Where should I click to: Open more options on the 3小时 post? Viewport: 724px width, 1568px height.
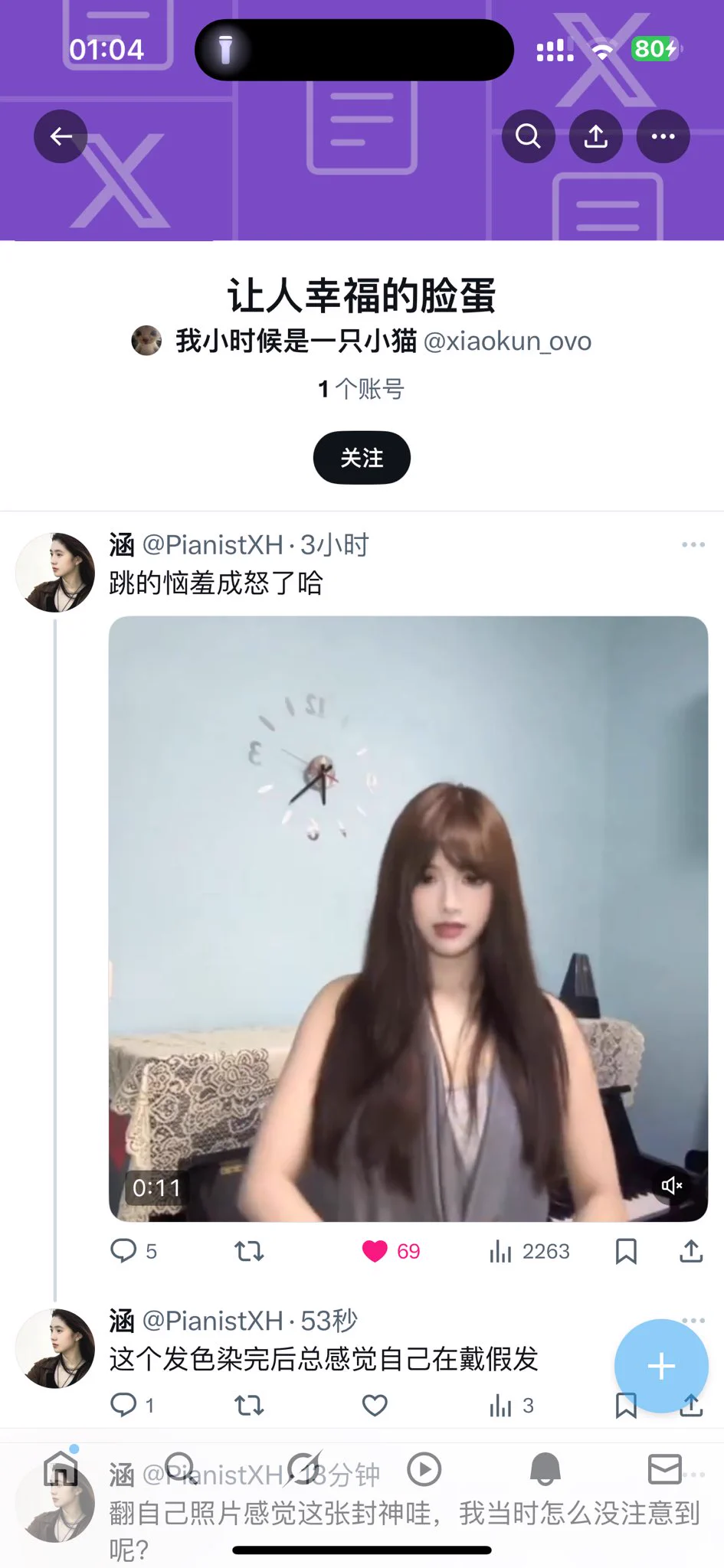693,544
